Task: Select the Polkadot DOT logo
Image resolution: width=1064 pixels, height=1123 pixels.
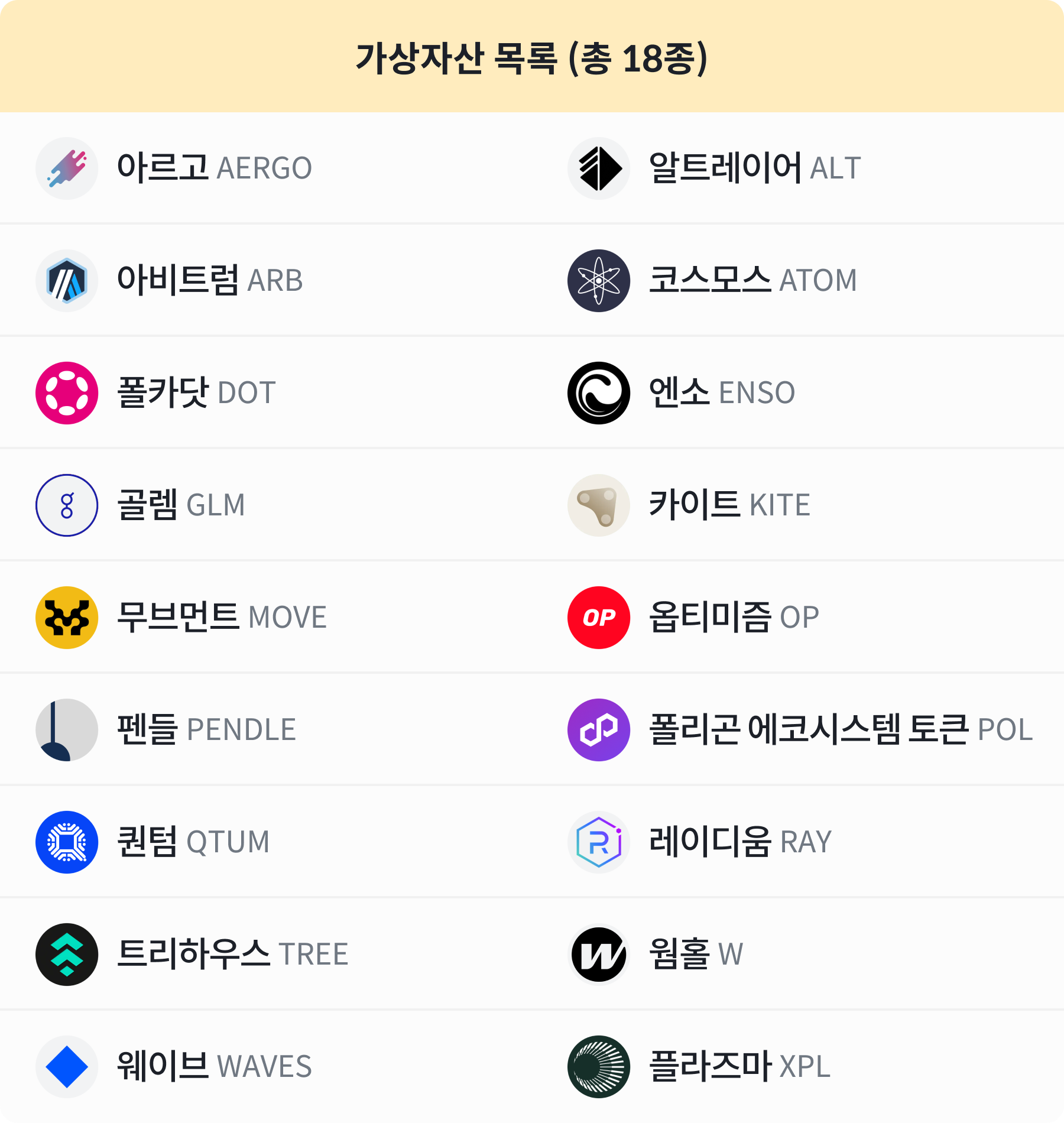Action: 67,392
